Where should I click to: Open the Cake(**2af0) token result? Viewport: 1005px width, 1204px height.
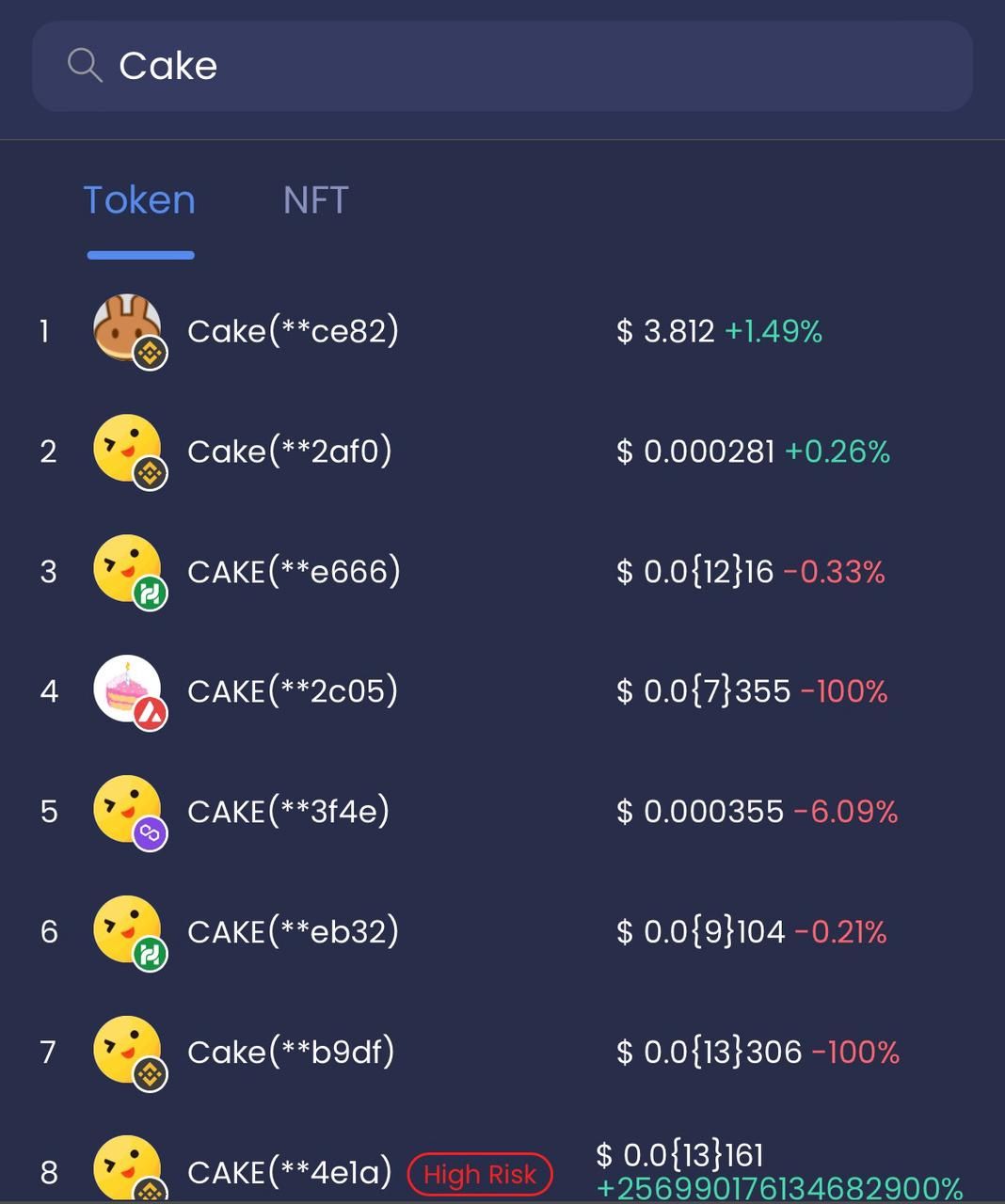289,451
